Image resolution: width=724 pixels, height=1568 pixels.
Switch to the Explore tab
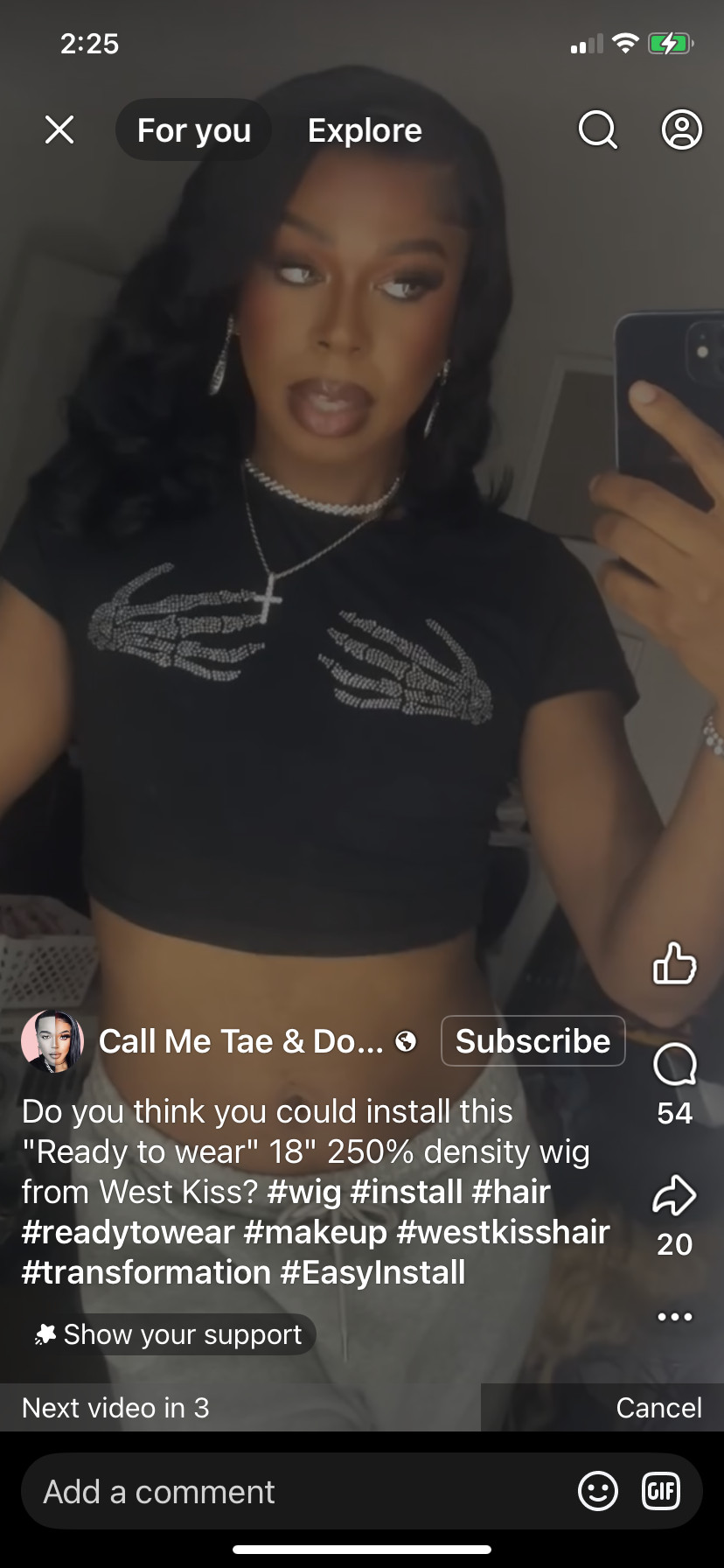tap(365, 130)
